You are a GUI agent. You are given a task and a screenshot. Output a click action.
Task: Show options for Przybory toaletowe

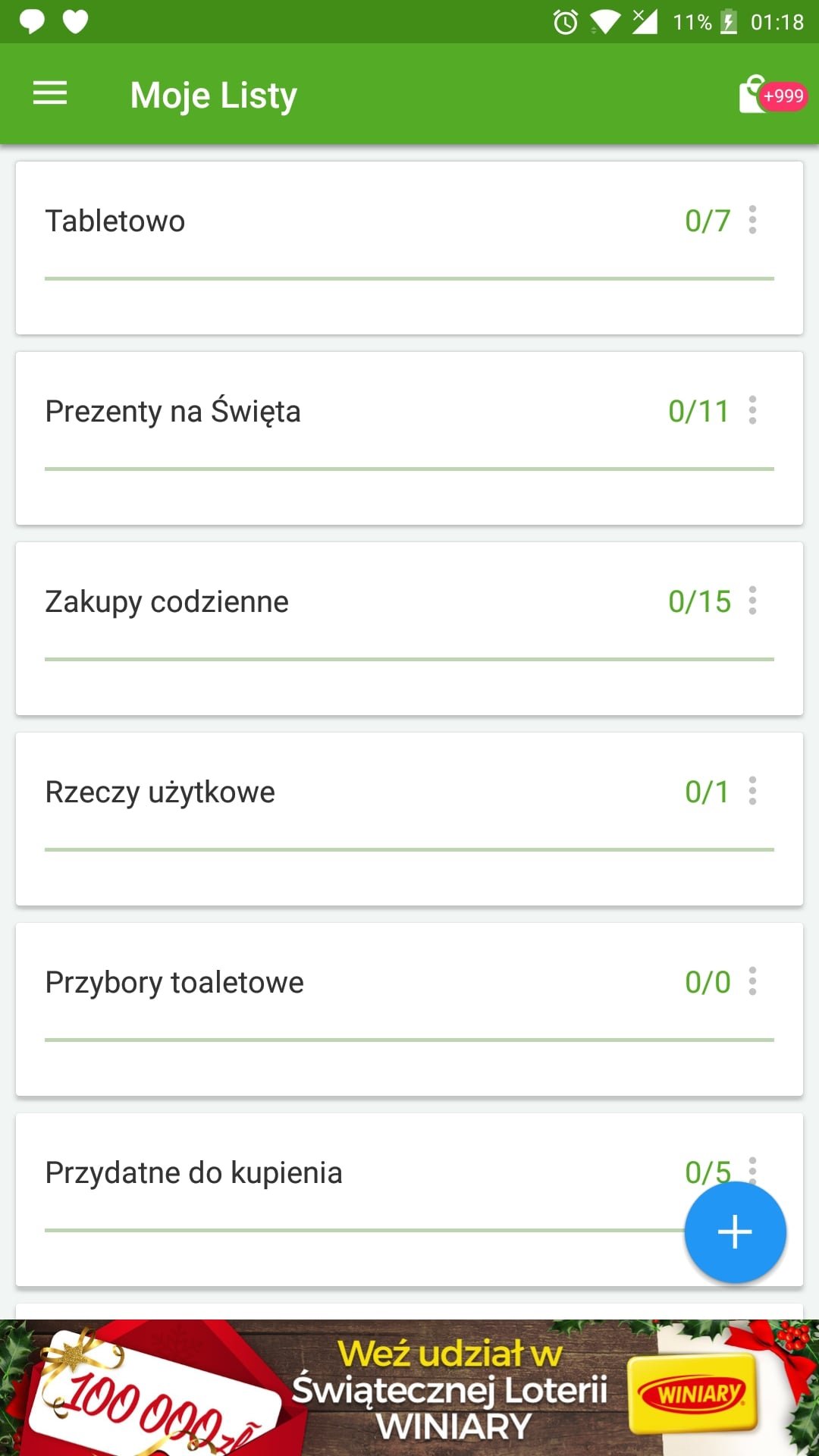point(752,981)
